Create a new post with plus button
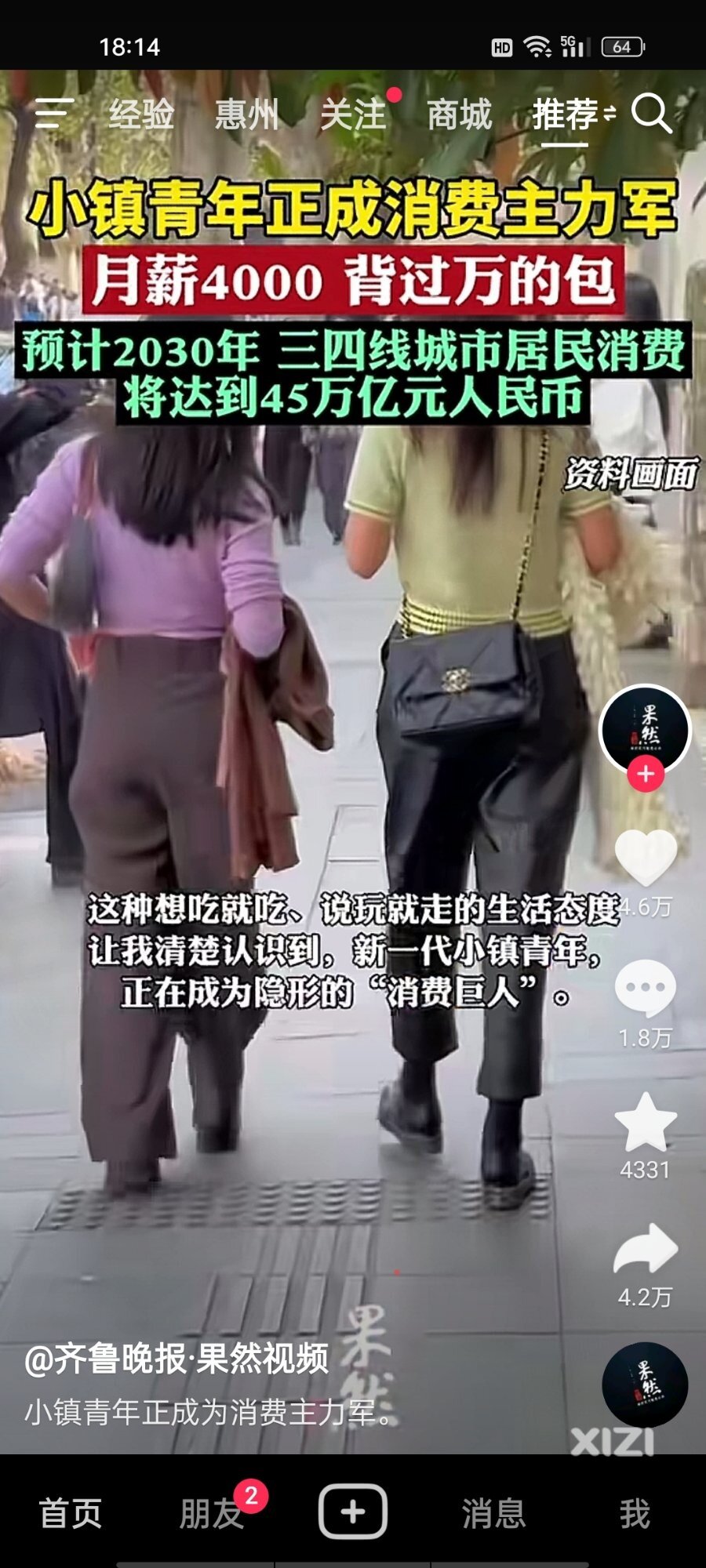The height and width of the screenshot is (1568, 706). (x=353, y=1512)
